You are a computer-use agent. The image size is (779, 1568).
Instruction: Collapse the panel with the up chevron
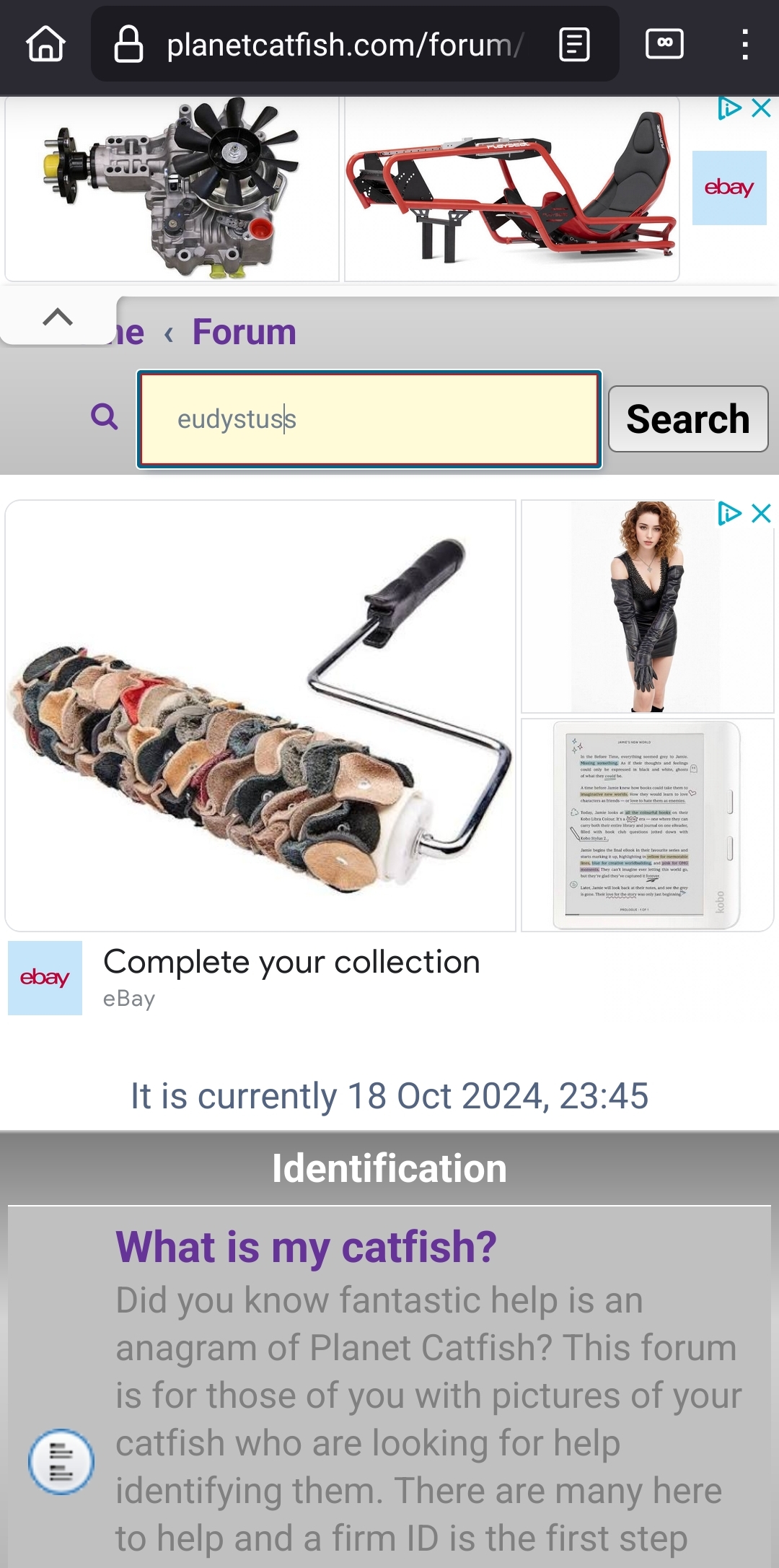click(58, 316)
